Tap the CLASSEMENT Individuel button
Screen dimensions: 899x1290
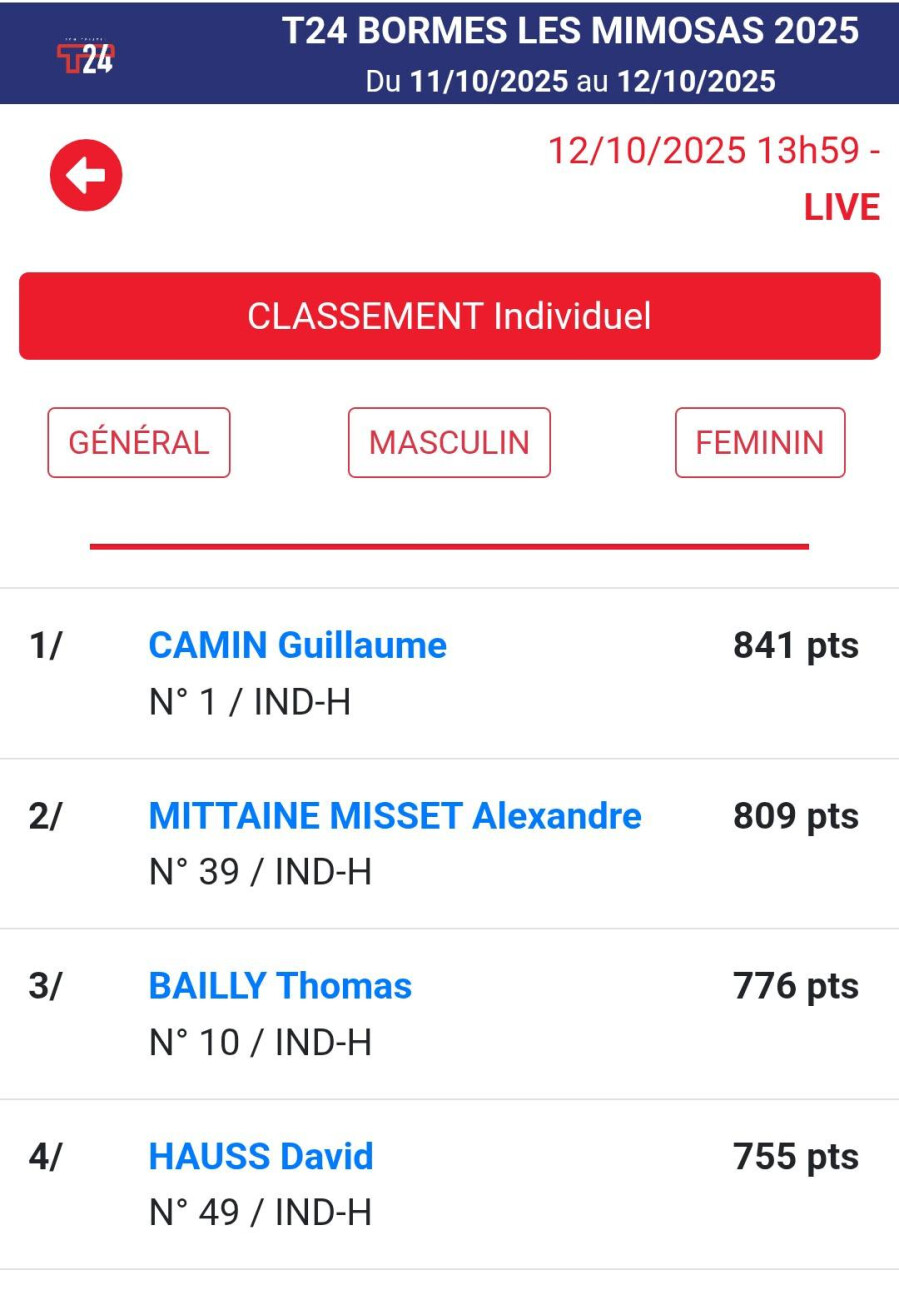[x=449, y=316]
